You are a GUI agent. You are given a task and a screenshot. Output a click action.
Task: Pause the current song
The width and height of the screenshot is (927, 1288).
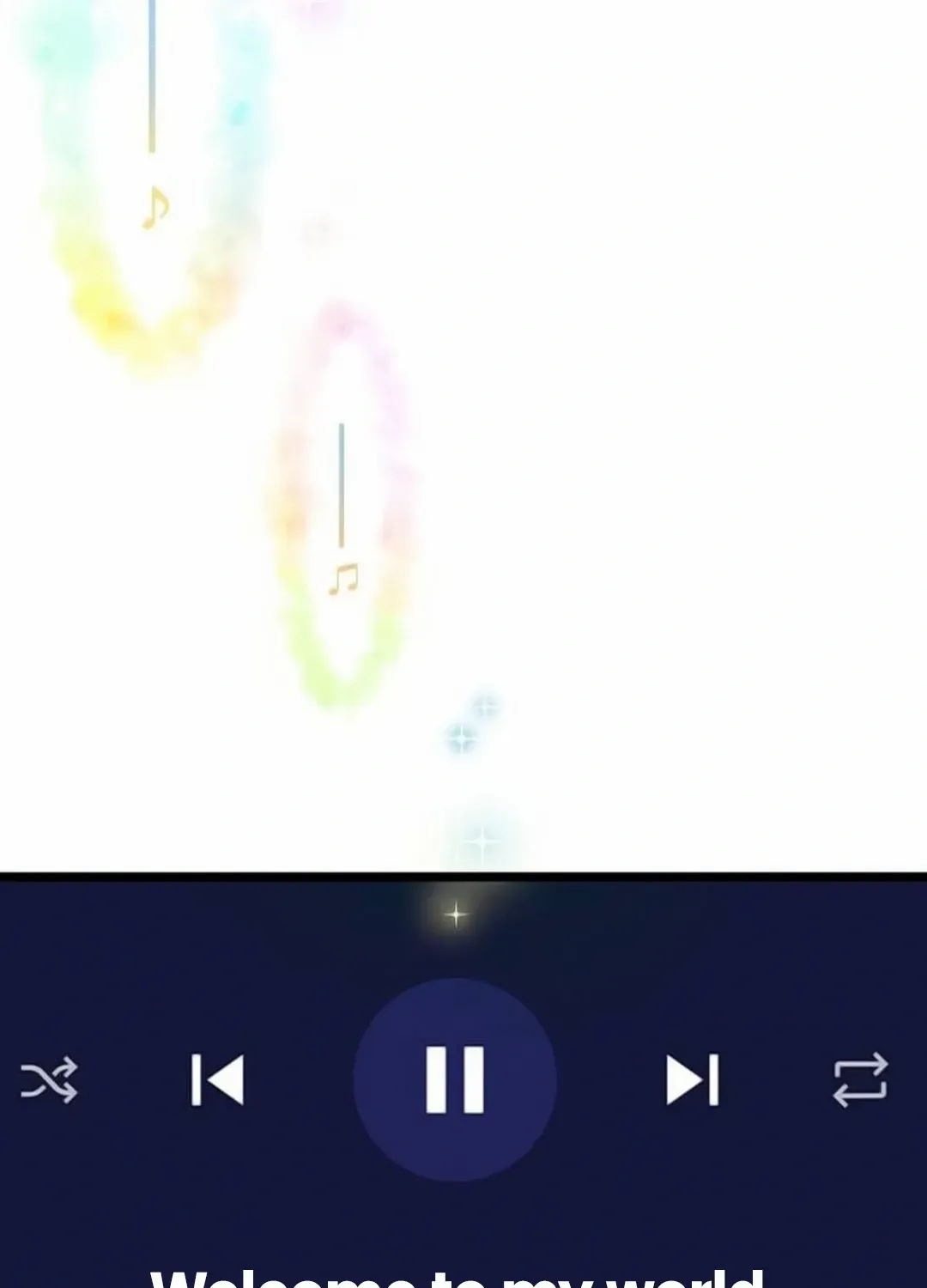pyautogui.click(x=455, y=1079)
